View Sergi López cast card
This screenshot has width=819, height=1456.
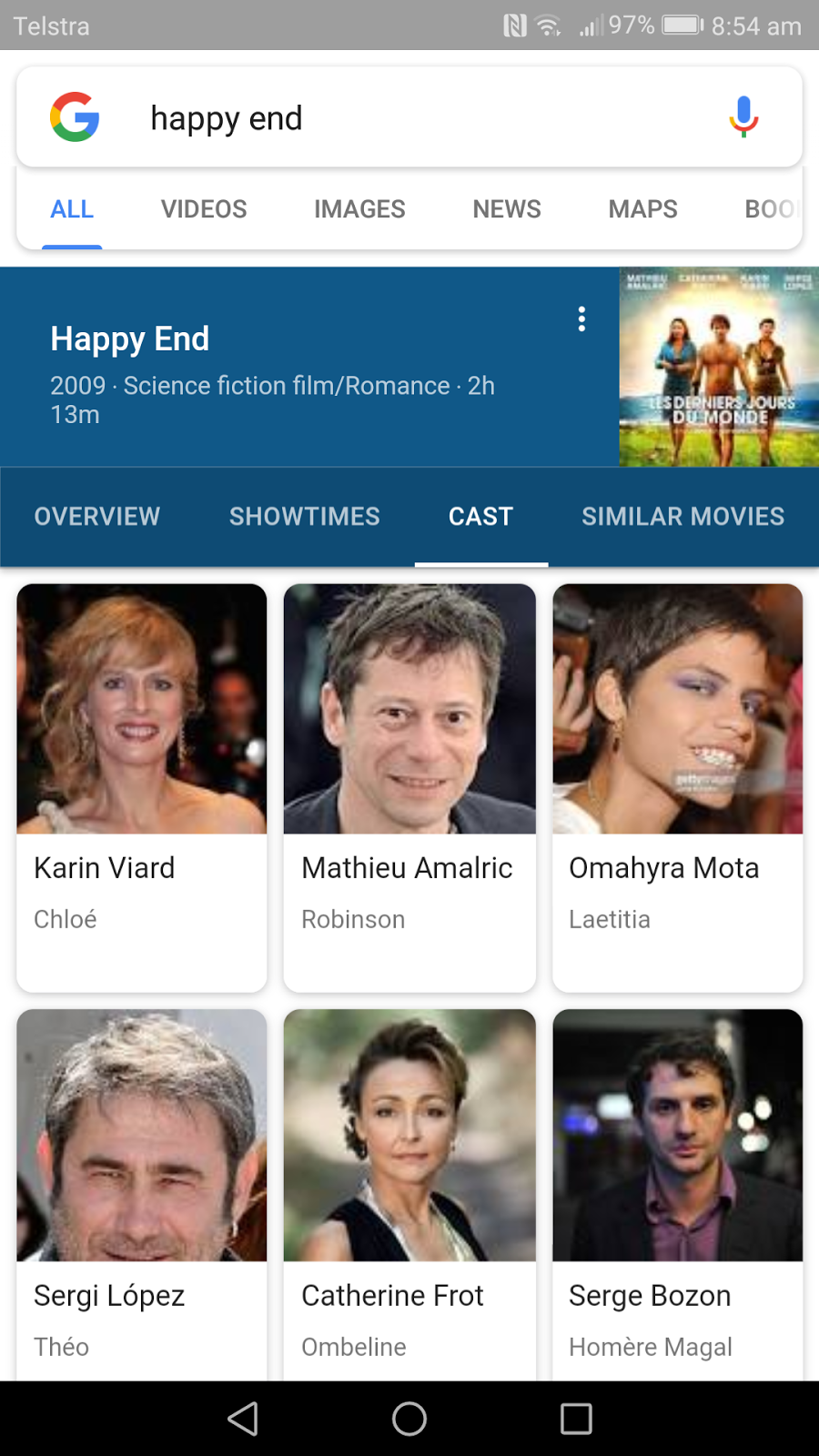click(x=142, y=1192)
